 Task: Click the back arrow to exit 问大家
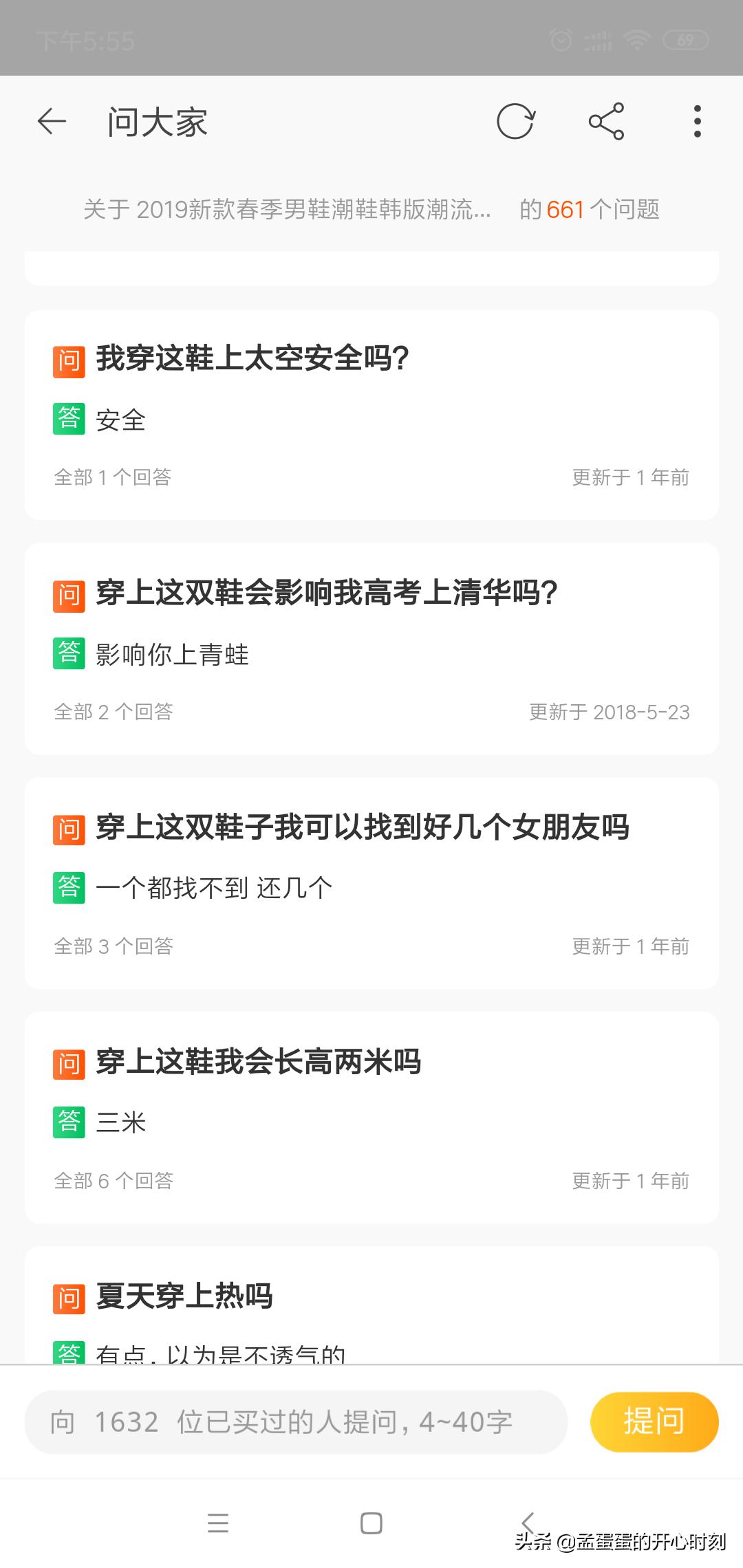pyautogui.click(x=52, y=121)
